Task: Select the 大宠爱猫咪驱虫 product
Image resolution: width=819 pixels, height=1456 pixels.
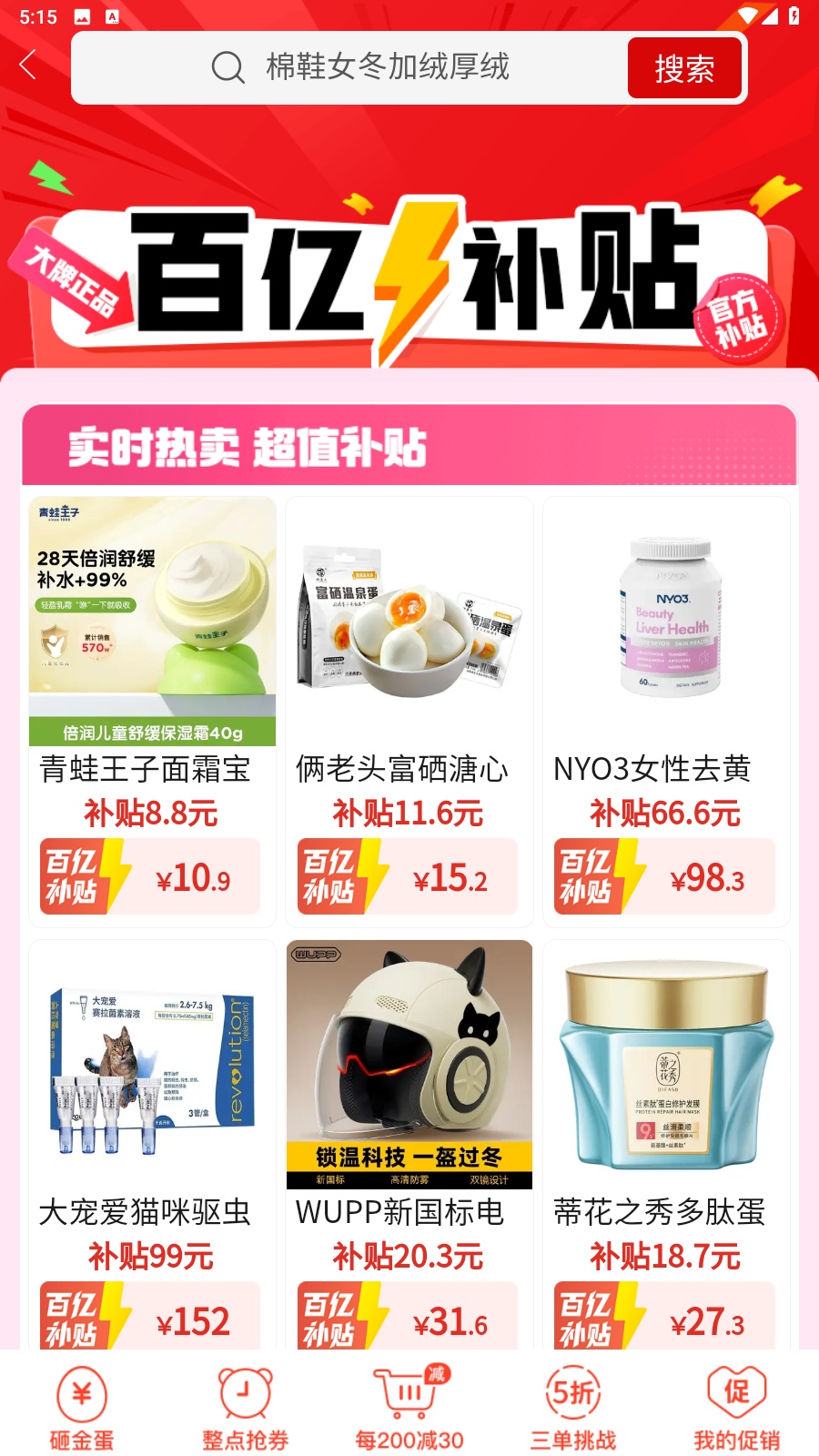Action: coord(152,1147)
